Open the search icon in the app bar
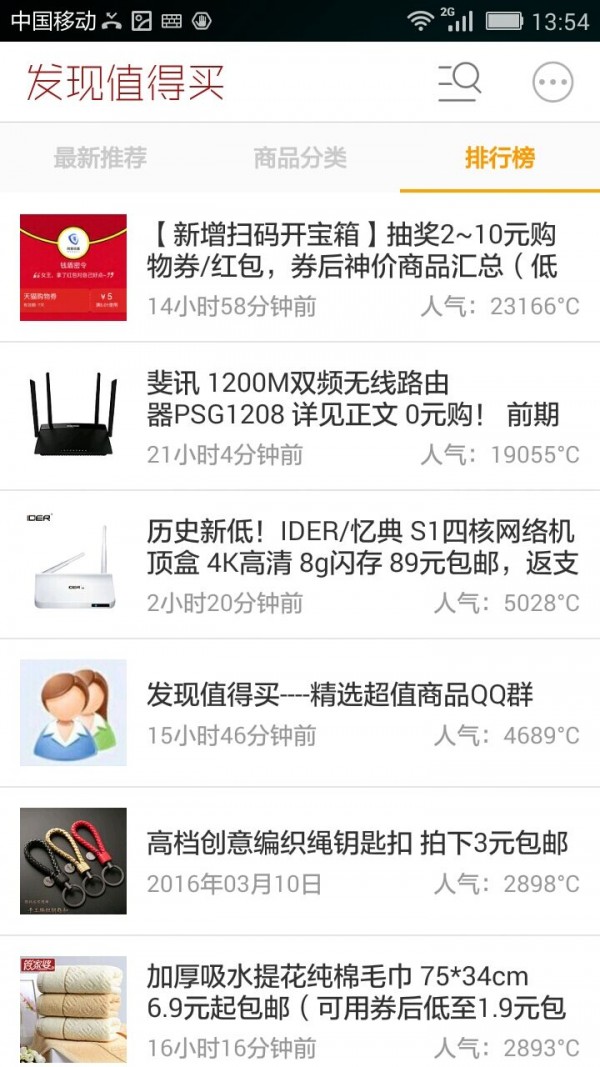600x1067 pixels. point(459,82)
